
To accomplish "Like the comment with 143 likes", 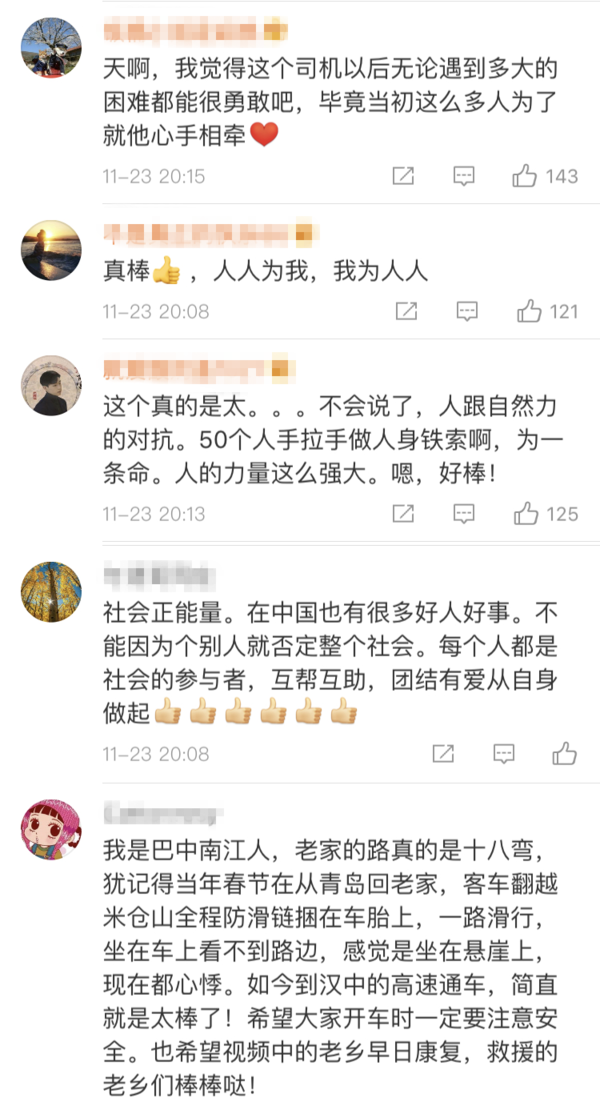I will [525, 176].
